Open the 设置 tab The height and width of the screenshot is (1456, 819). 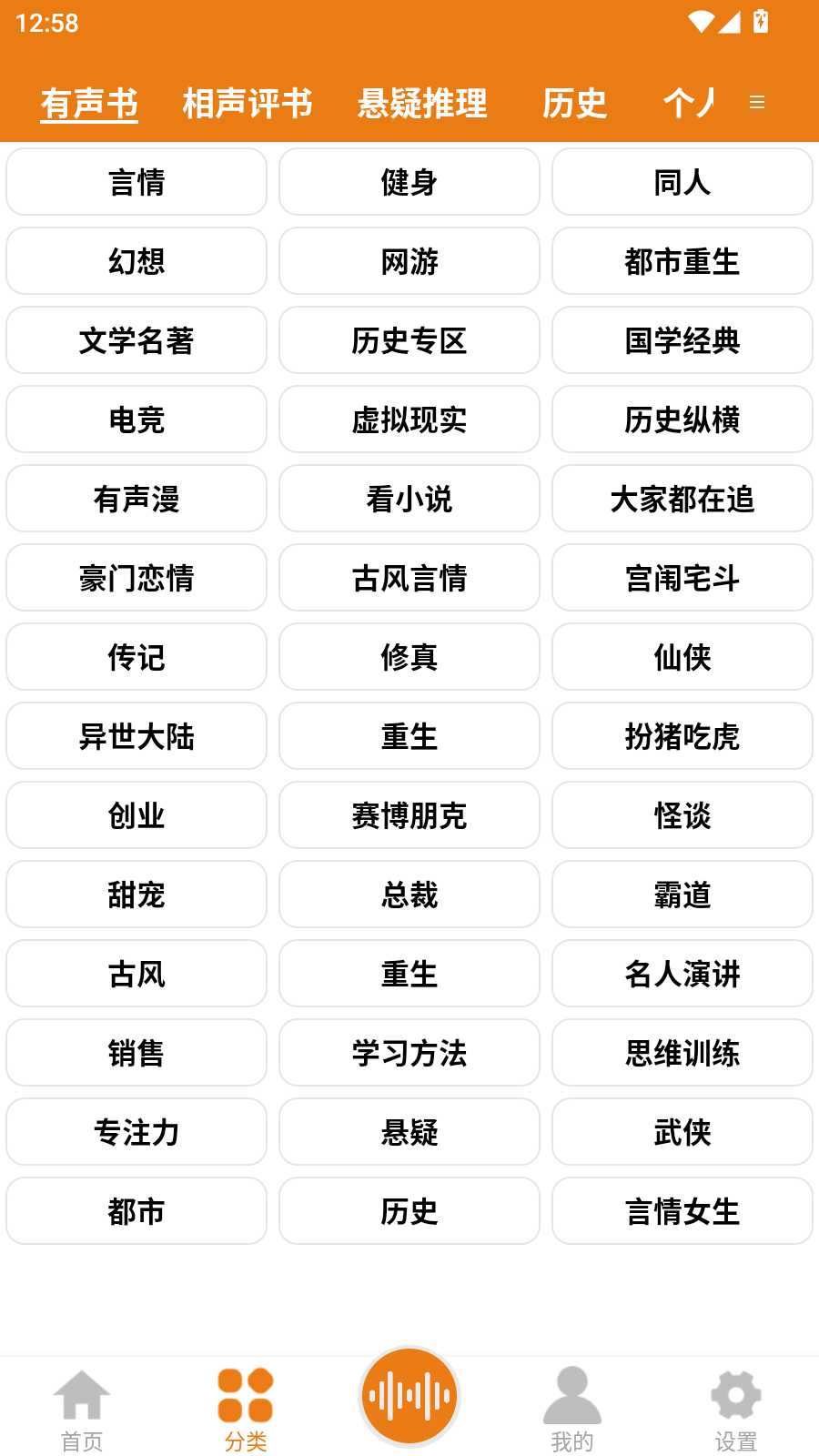click(x=736, y=1407)
